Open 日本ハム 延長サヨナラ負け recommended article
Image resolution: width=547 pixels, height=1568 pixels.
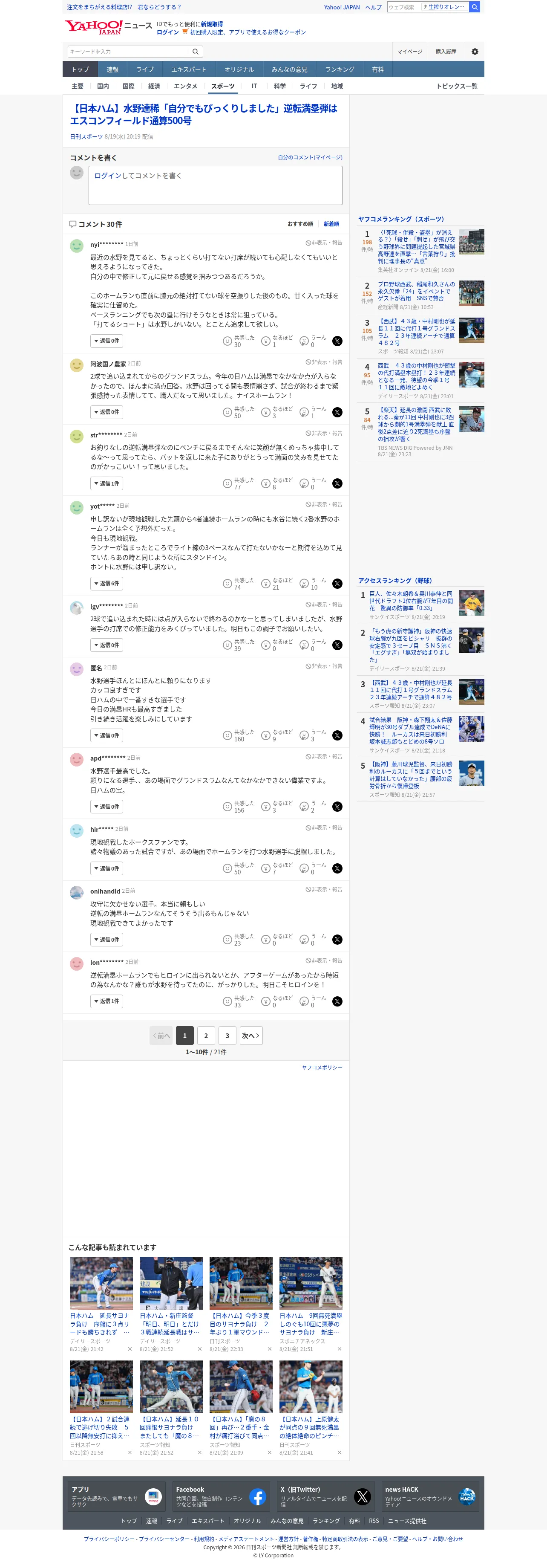tap(101, 1324)
